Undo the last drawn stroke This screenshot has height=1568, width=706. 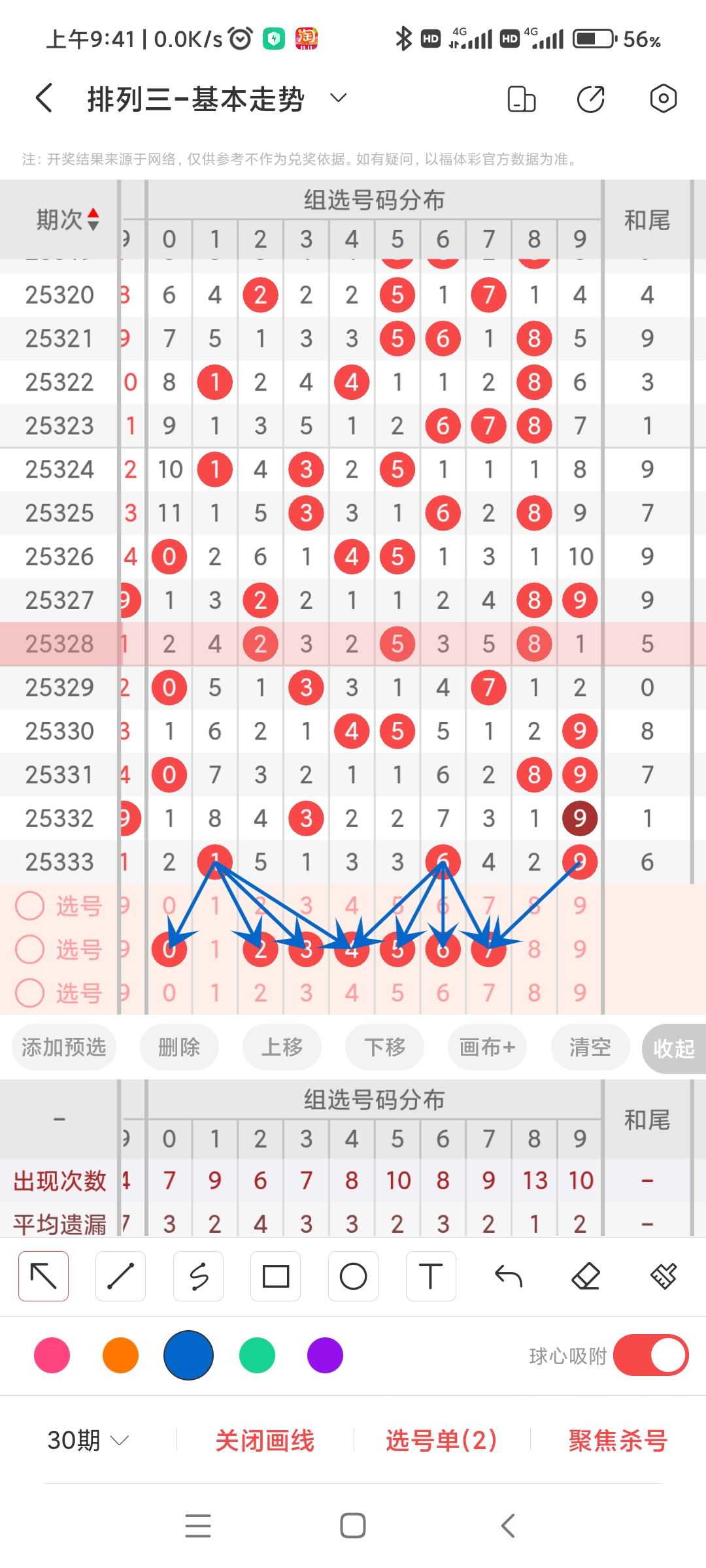[x=509, y=1275]
